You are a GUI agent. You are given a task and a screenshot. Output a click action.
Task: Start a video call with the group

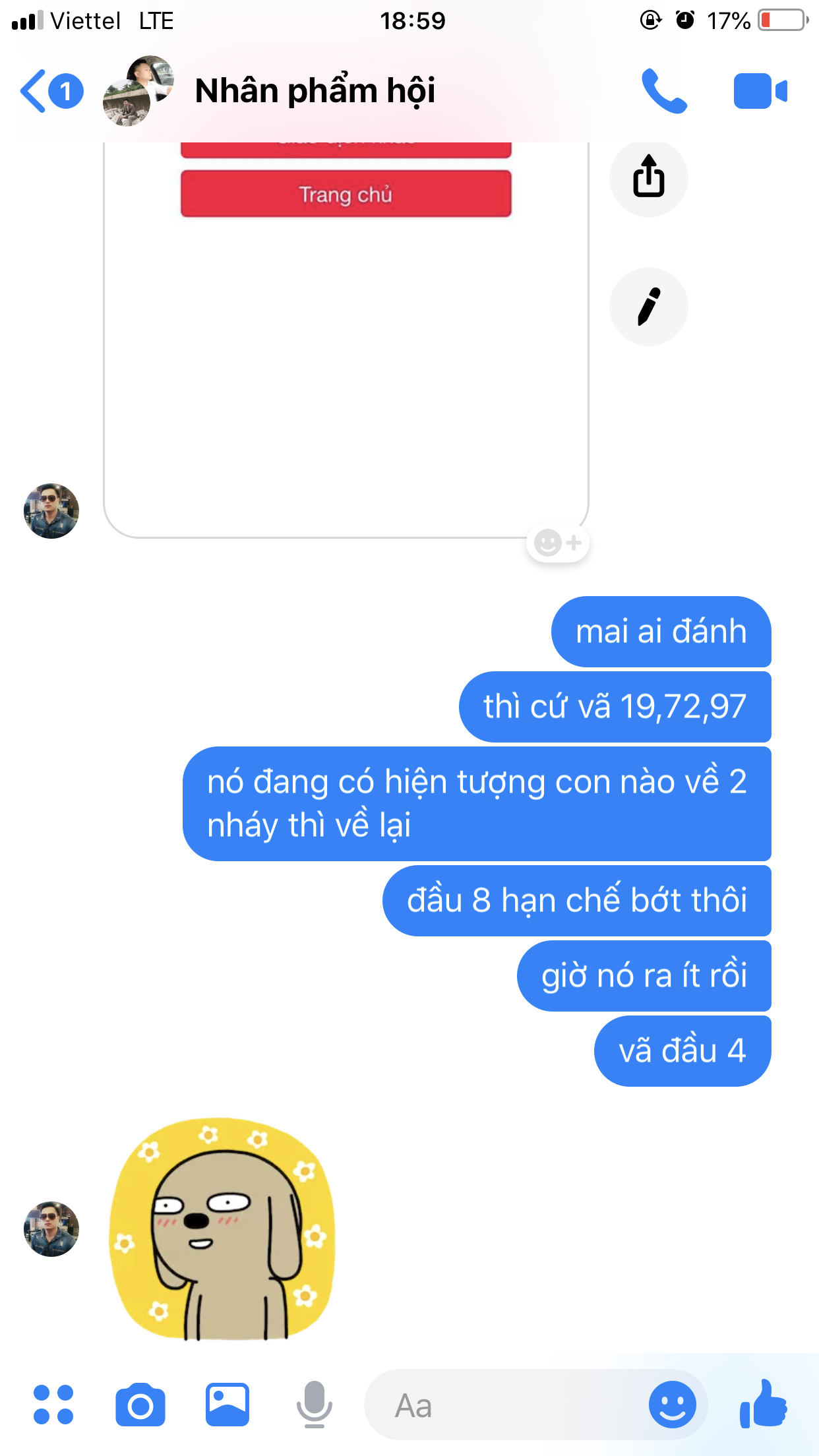pyautogui.click(x=760, y=91)
